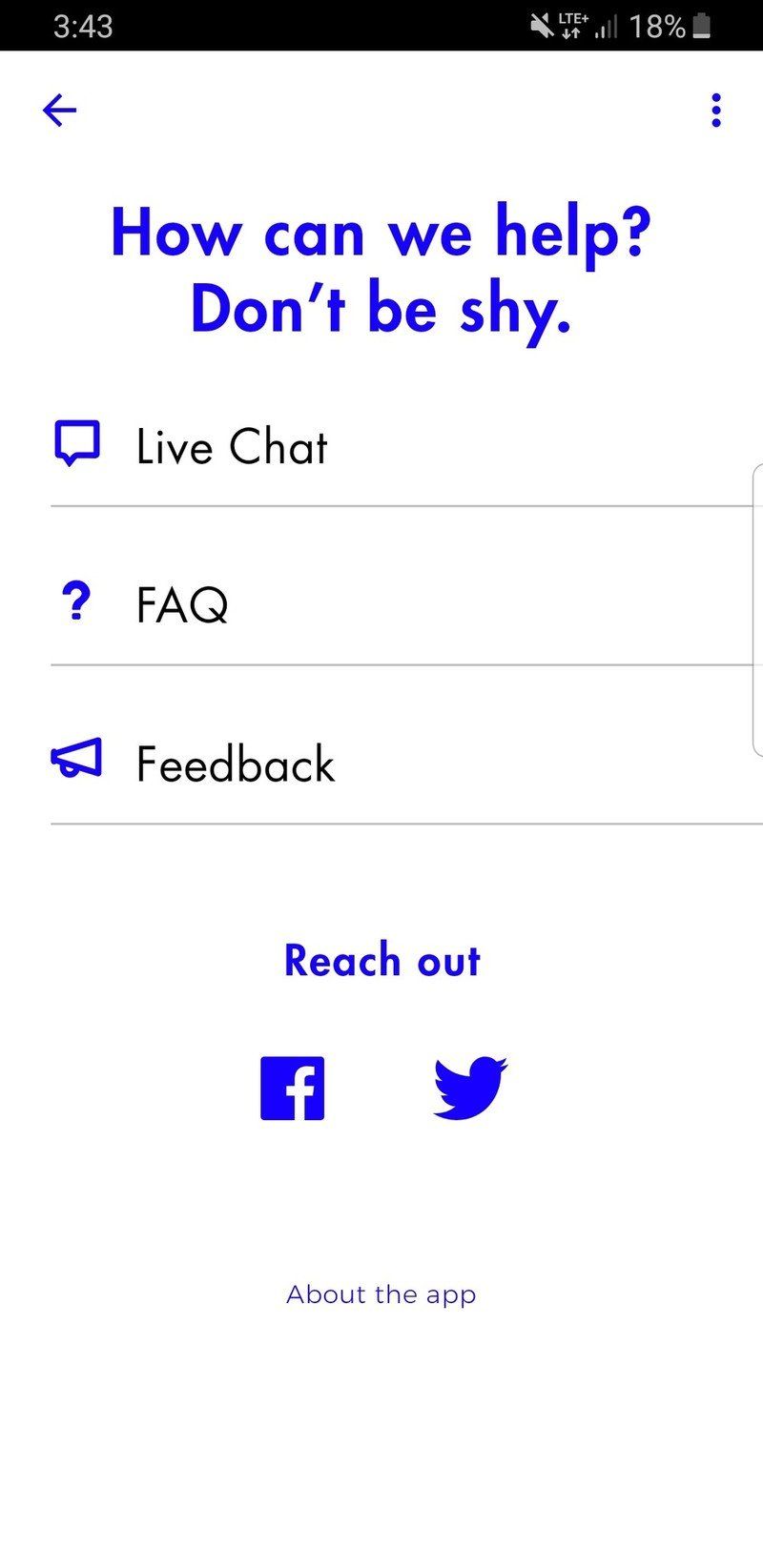Open the FAQ section

[x=181, y=604]
